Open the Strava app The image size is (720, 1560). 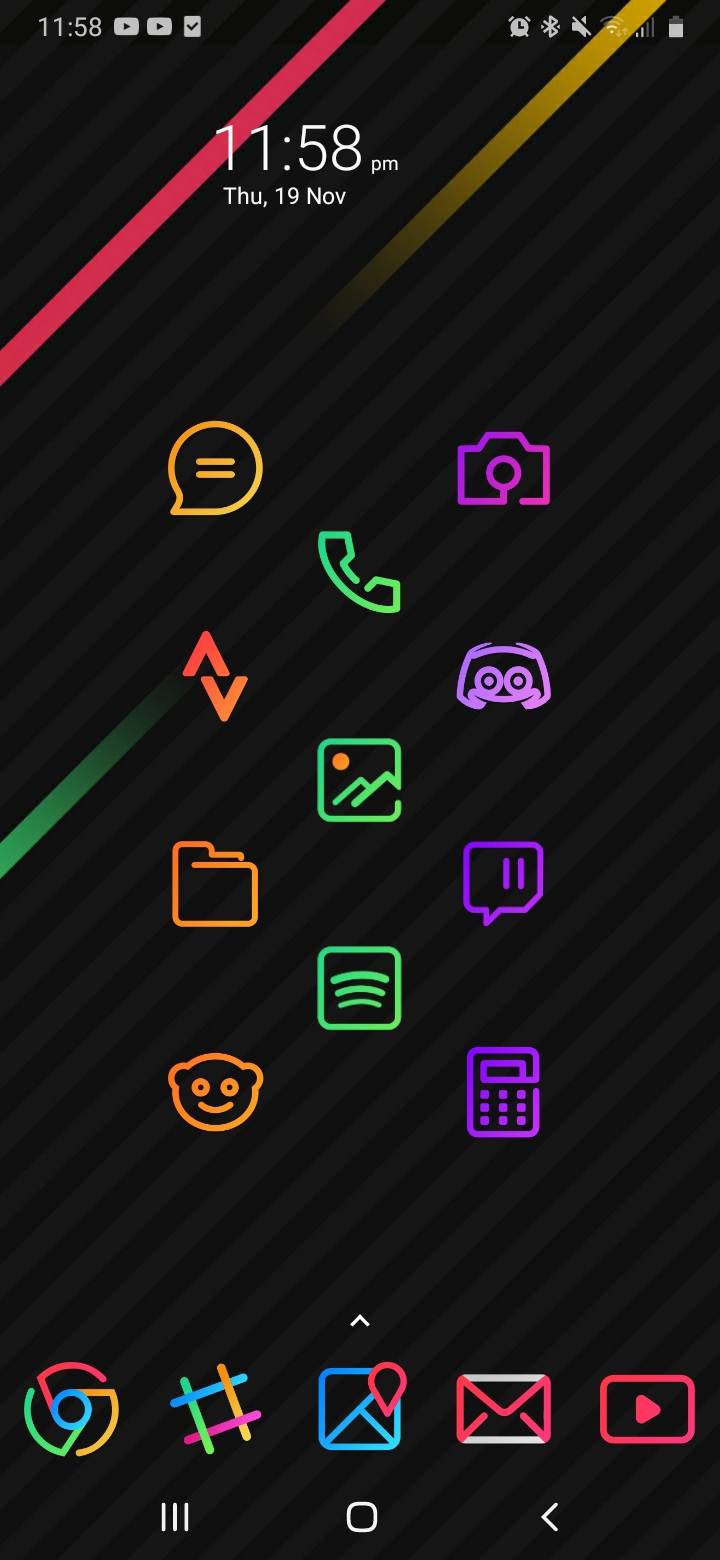pyautogui.click(x=214, y=675)
